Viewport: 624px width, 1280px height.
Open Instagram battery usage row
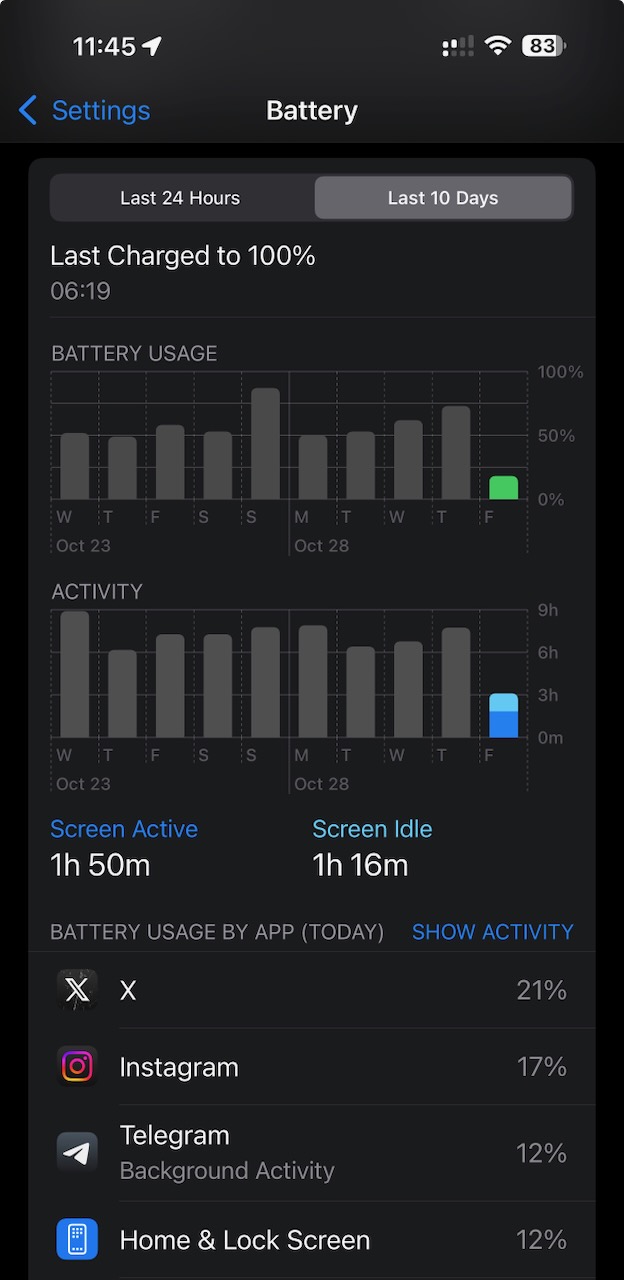[x=312, y=1067]
